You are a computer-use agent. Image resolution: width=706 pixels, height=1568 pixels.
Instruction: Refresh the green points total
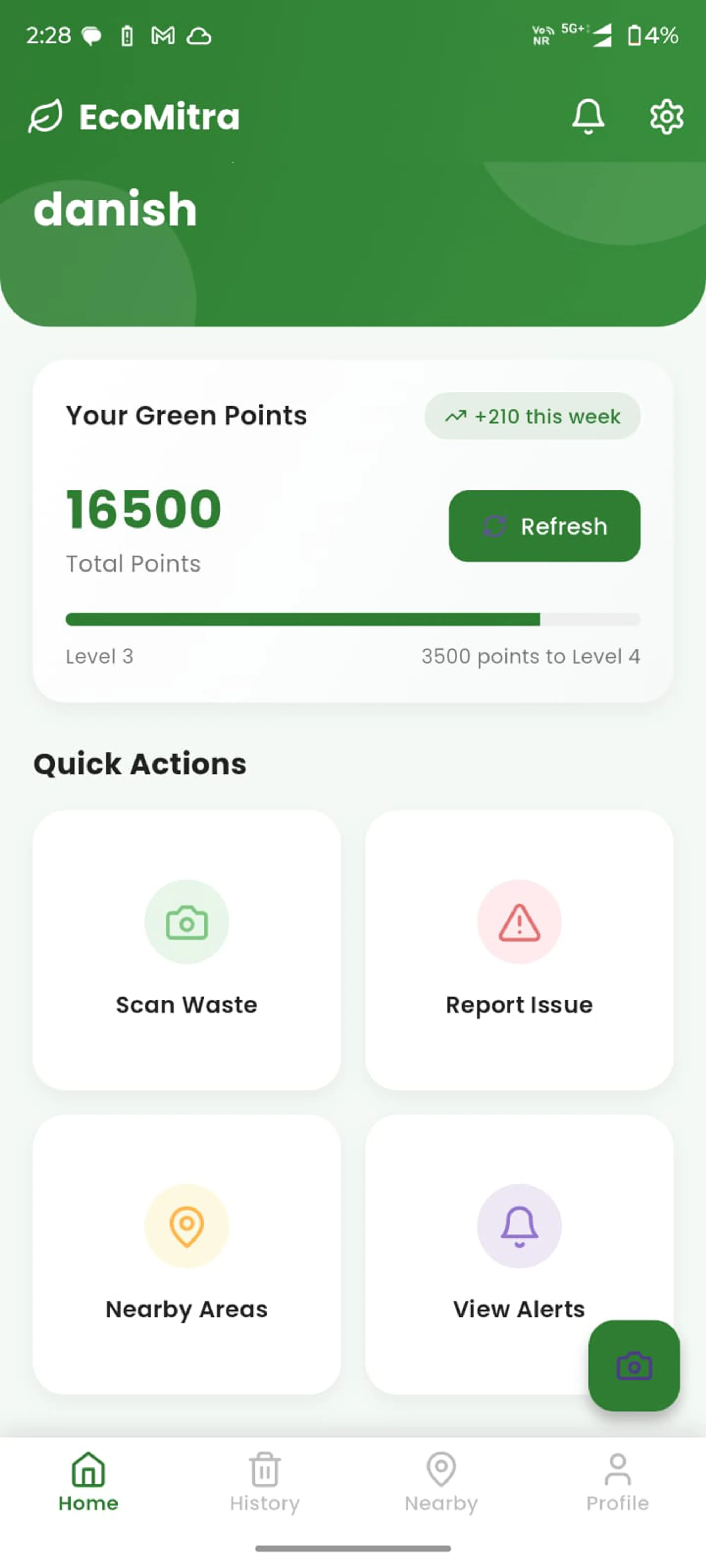tap(544, 526)
